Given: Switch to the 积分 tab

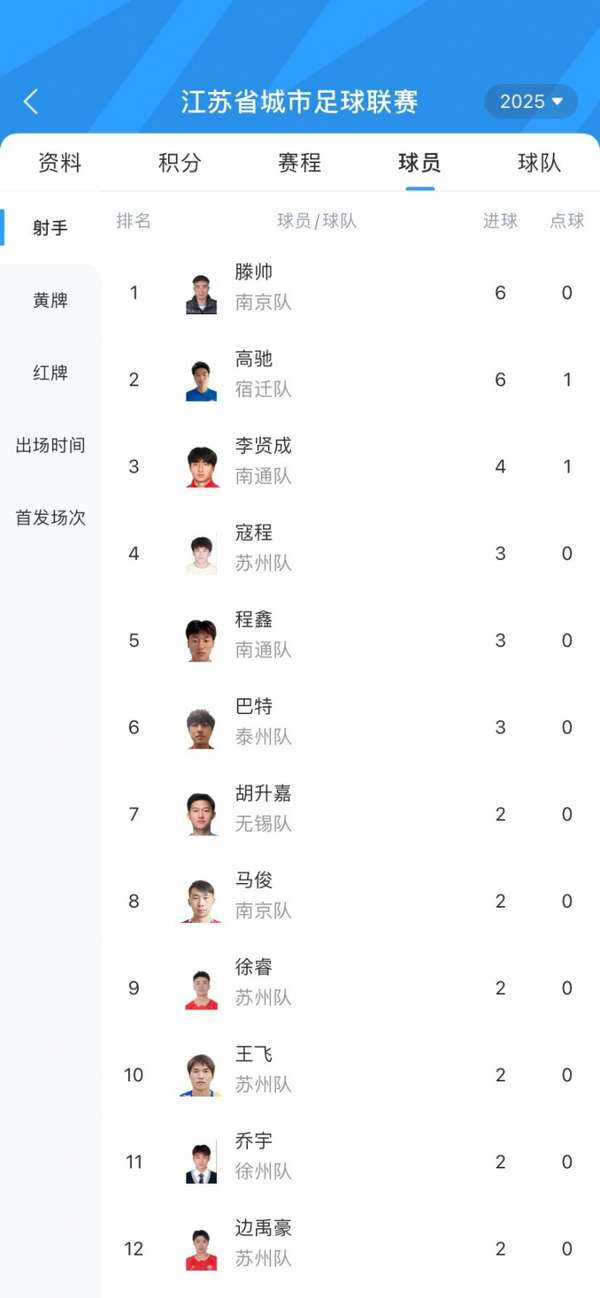Looking at the screenshot, I should pyautogui.click(x=180, y=163).
